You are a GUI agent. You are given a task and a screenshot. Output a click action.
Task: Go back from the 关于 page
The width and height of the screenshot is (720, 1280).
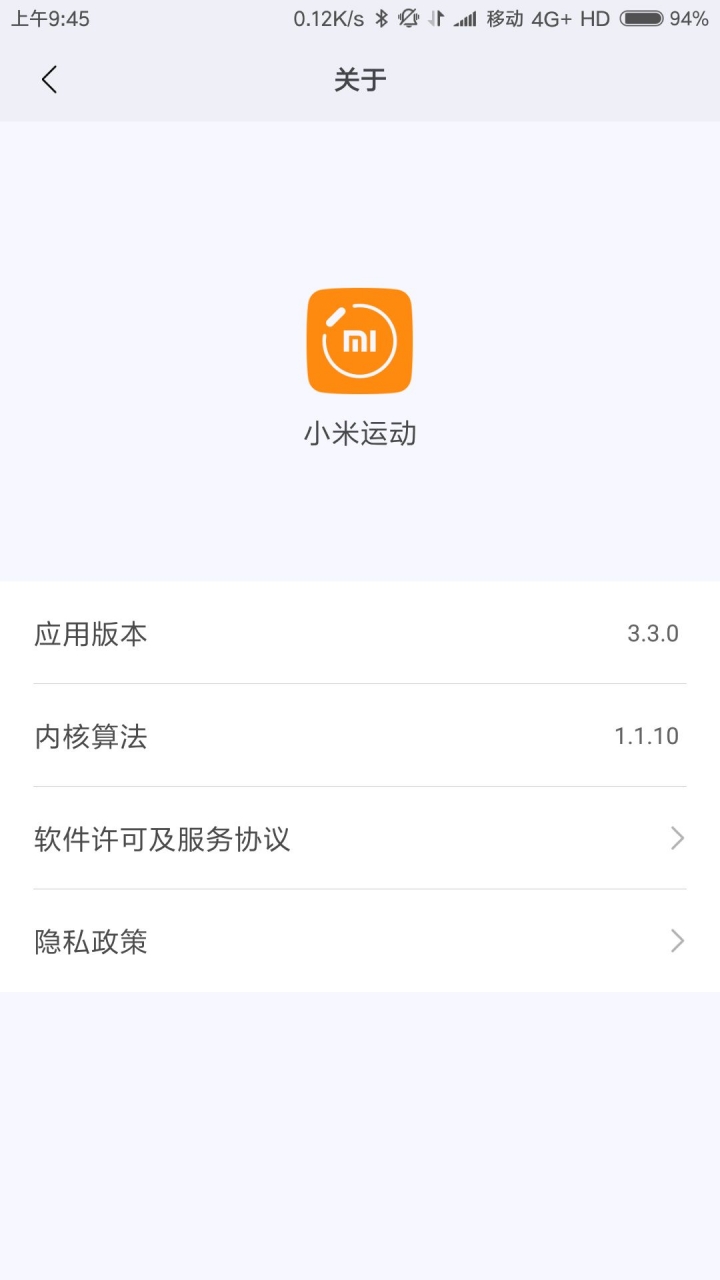click(49, 80)
